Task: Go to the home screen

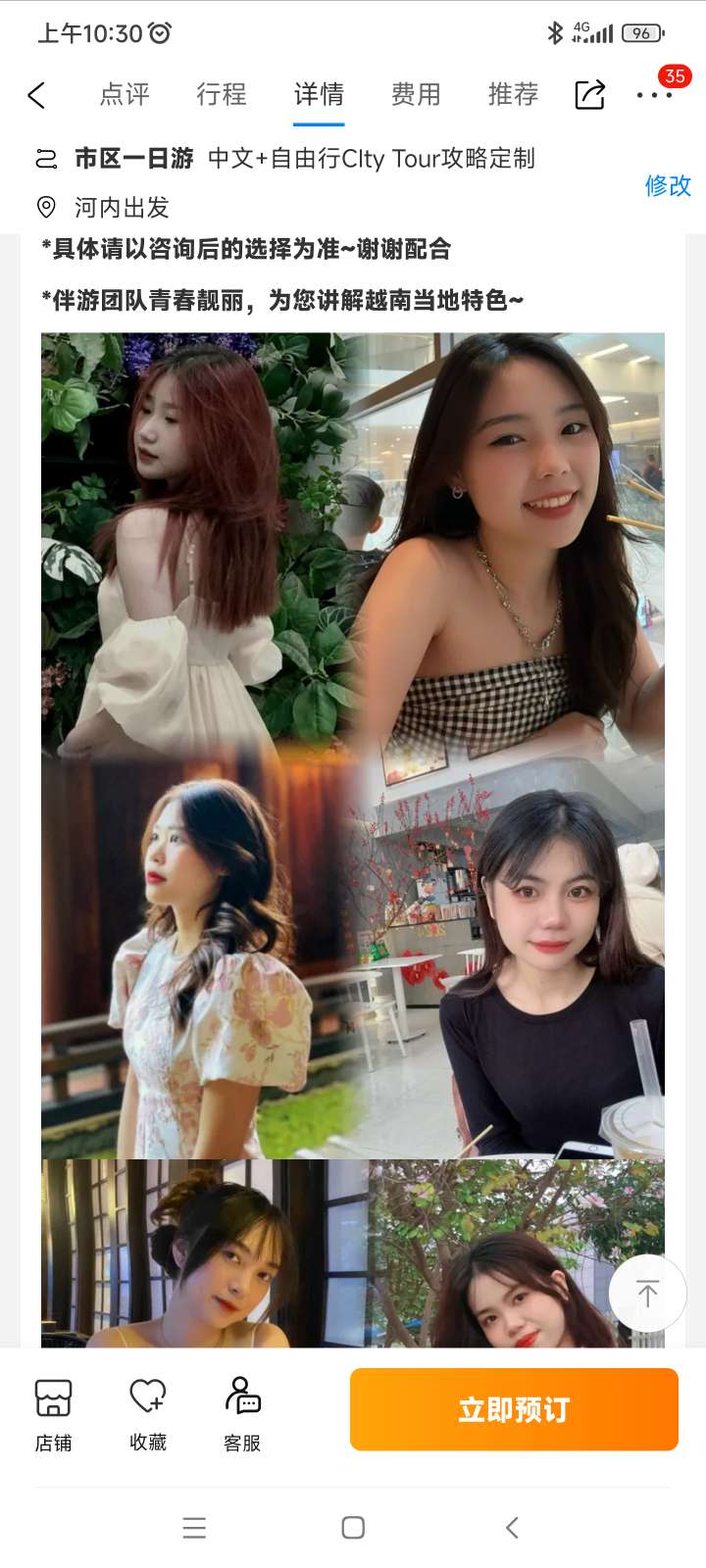Action: click(353, 1527)
